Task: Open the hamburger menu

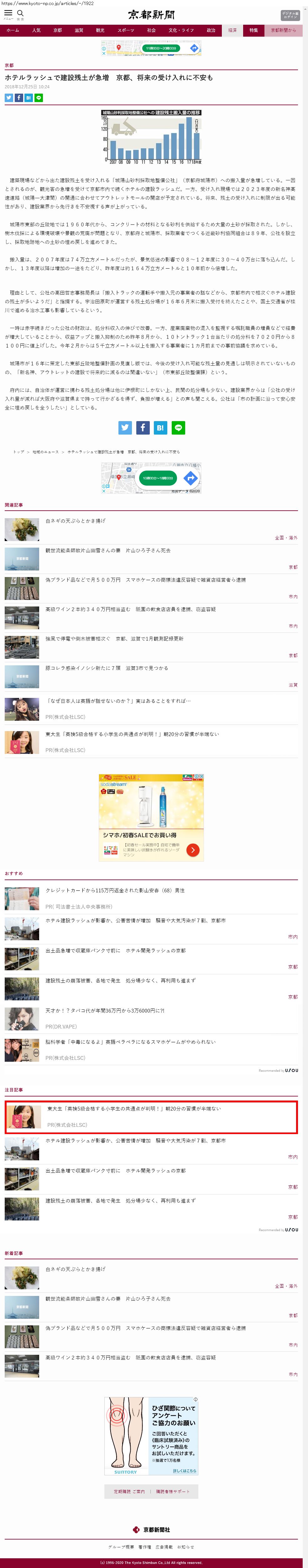Action: [x=8, y=14]
